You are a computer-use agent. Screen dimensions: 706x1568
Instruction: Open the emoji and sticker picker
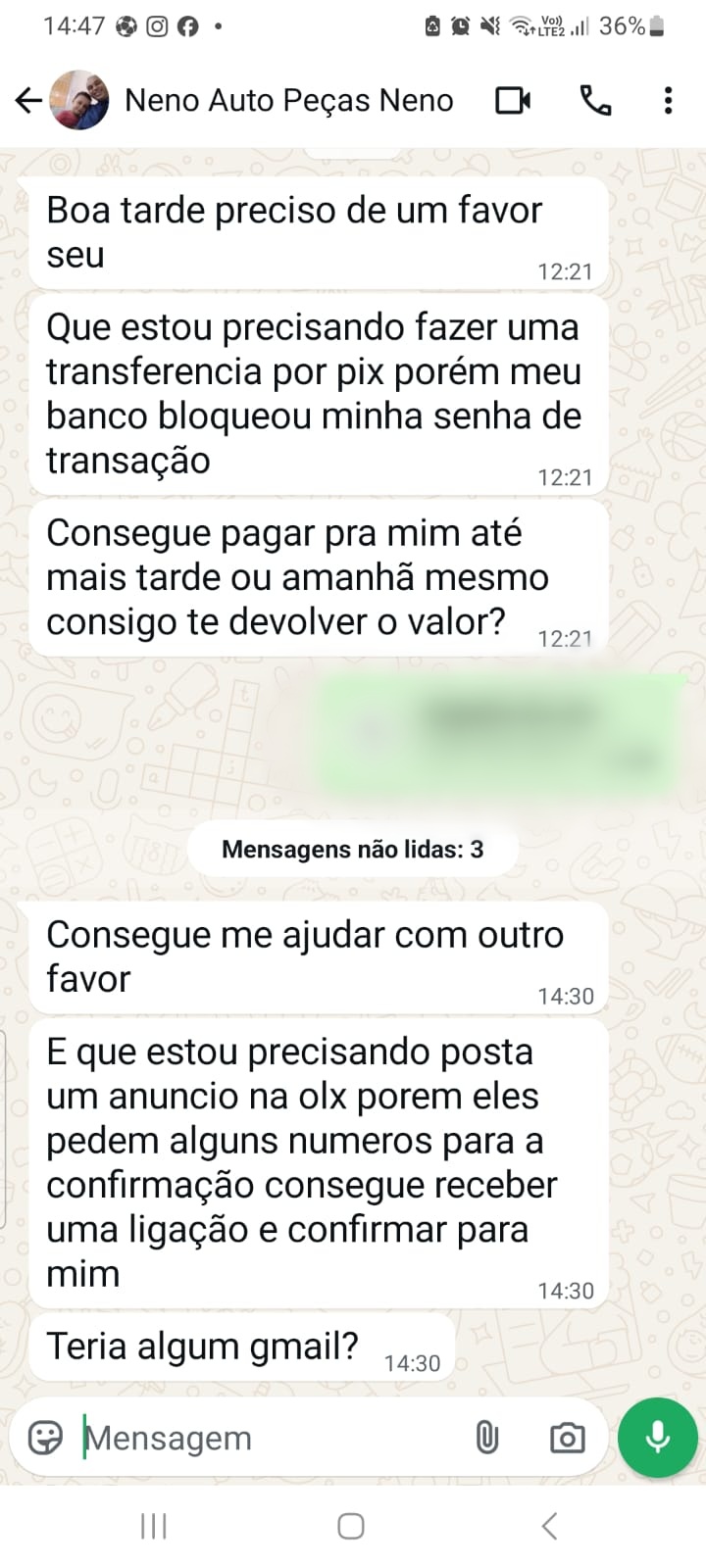(x=45, y=1438)
